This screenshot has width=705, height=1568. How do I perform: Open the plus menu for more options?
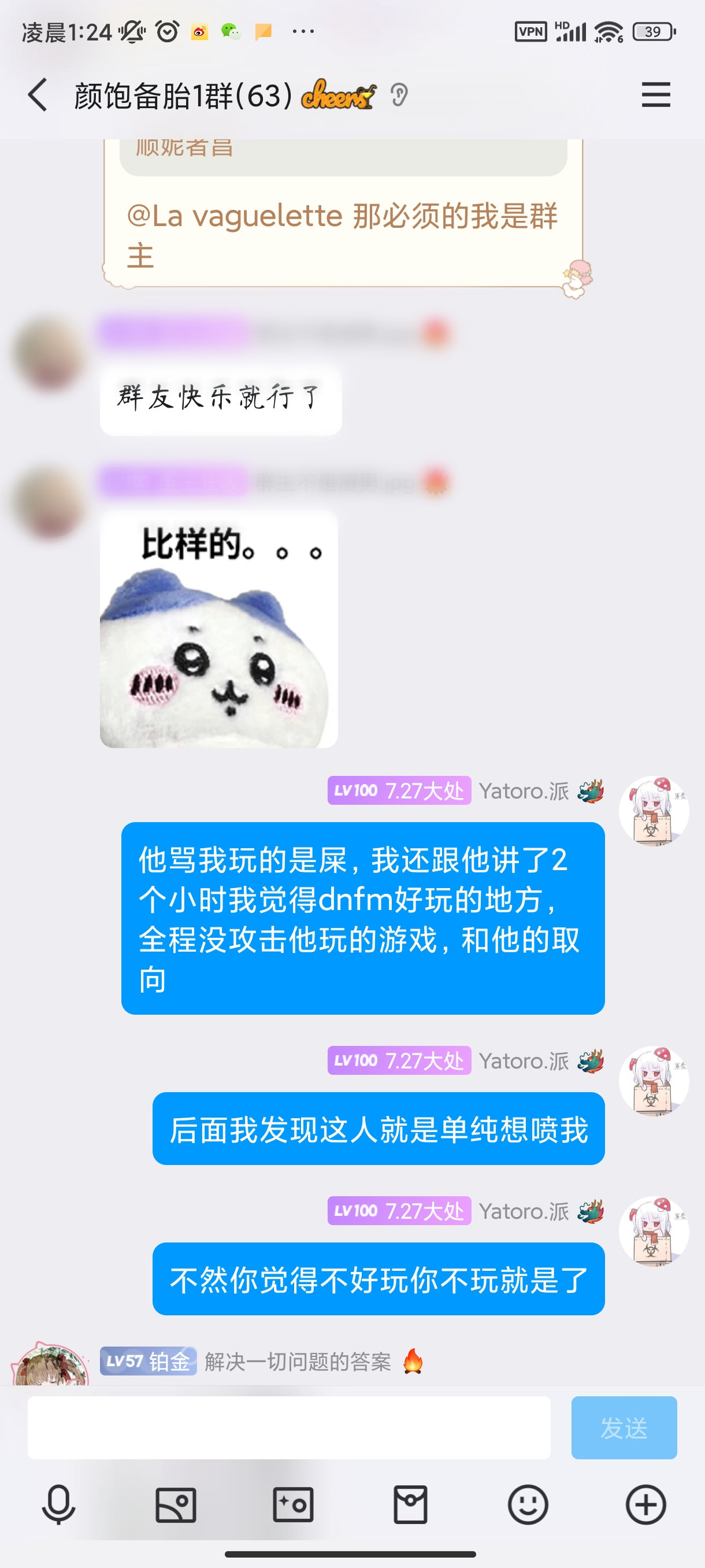(x=645, y=1504)
